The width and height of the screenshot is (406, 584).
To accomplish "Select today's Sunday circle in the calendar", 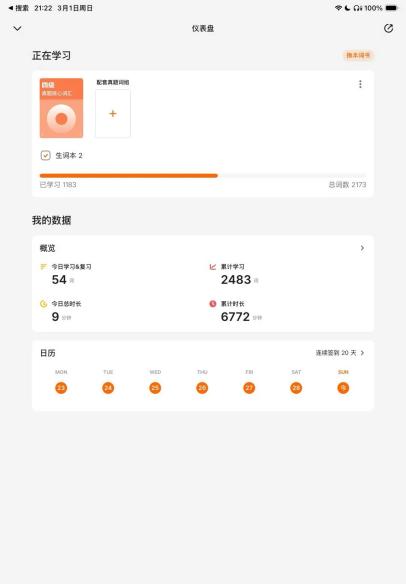I will [x=343, y=388].
